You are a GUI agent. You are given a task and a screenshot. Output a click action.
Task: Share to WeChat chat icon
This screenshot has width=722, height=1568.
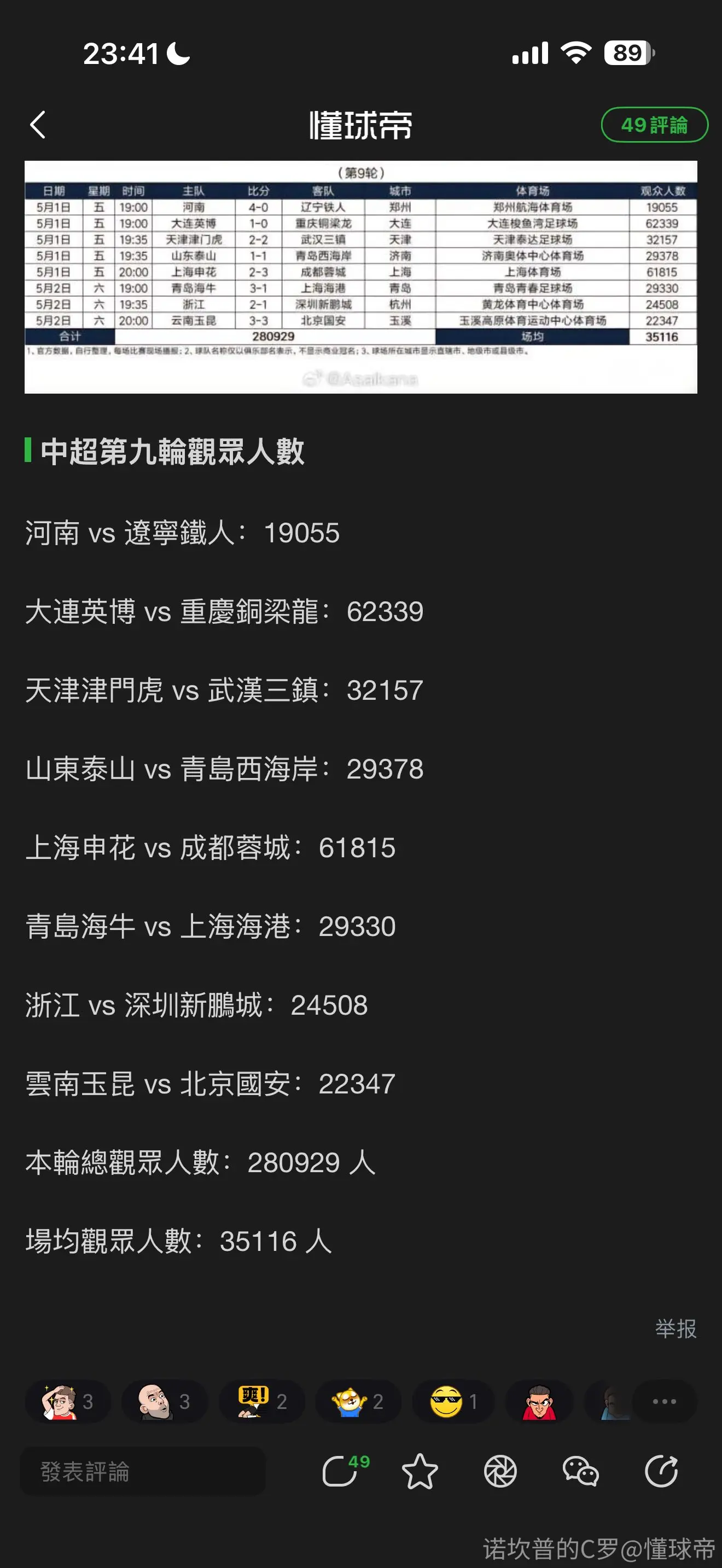coord(581,1472)
